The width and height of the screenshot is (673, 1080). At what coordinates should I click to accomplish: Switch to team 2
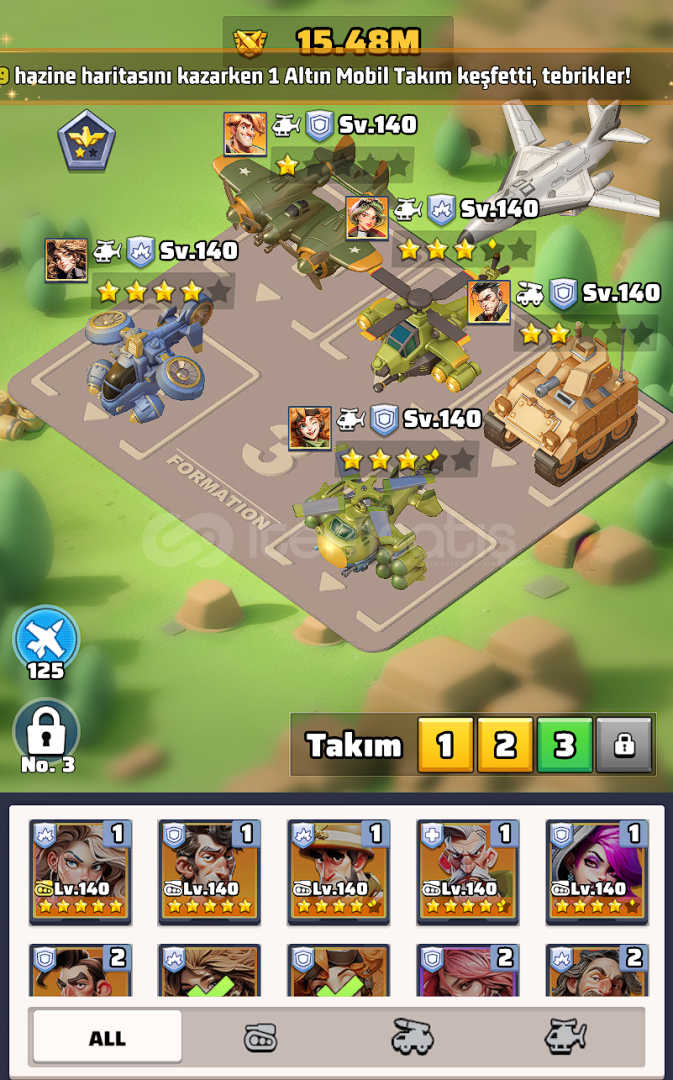(x=505, y=745)
